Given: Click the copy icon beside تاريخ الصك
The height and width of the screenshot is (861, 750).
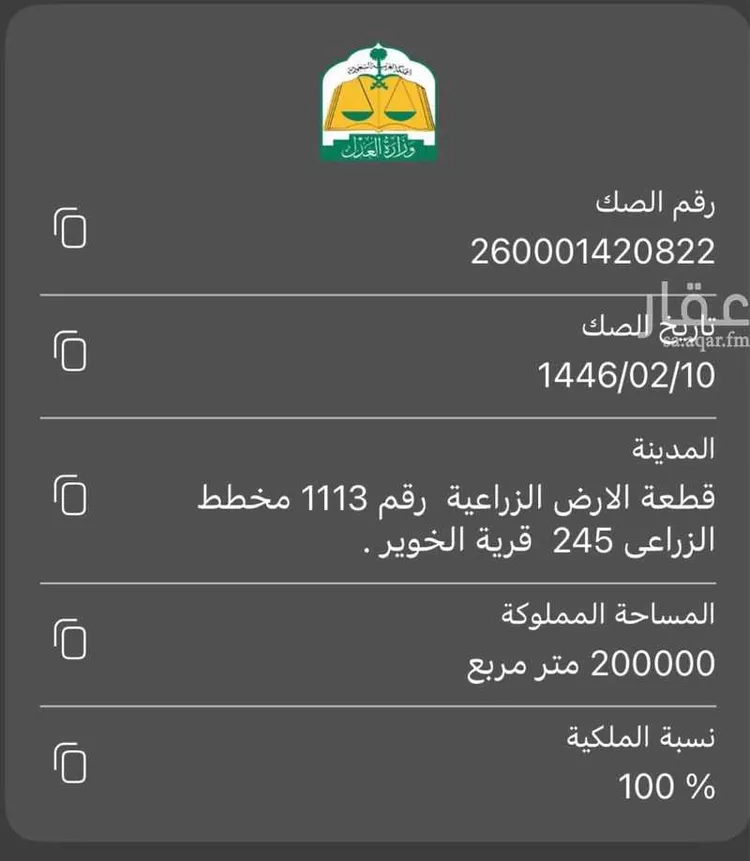Looking at the screenshot, I should pyautogui.click(x=69, y=352).
